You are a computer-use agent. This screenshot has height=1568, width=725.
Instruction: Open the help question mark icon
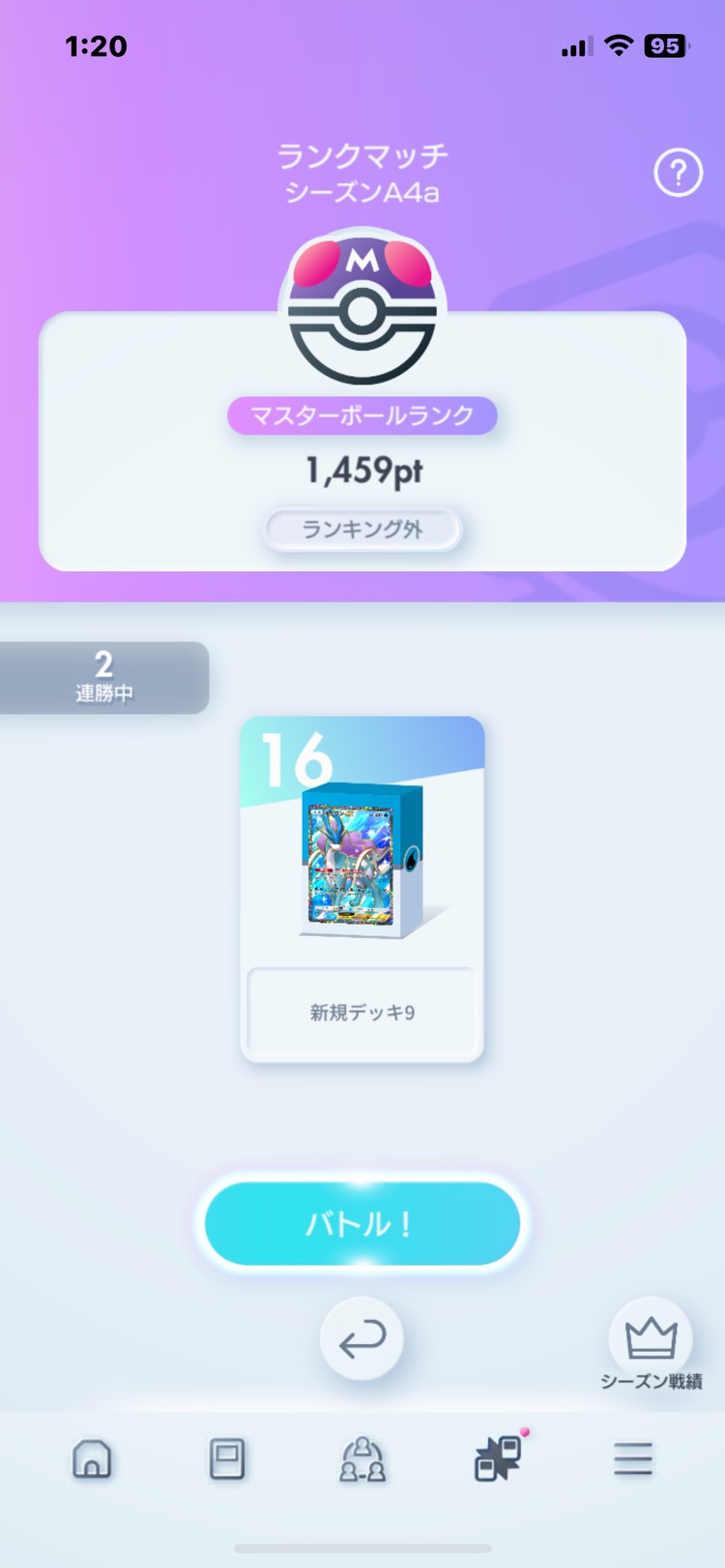tap(678, 173)
